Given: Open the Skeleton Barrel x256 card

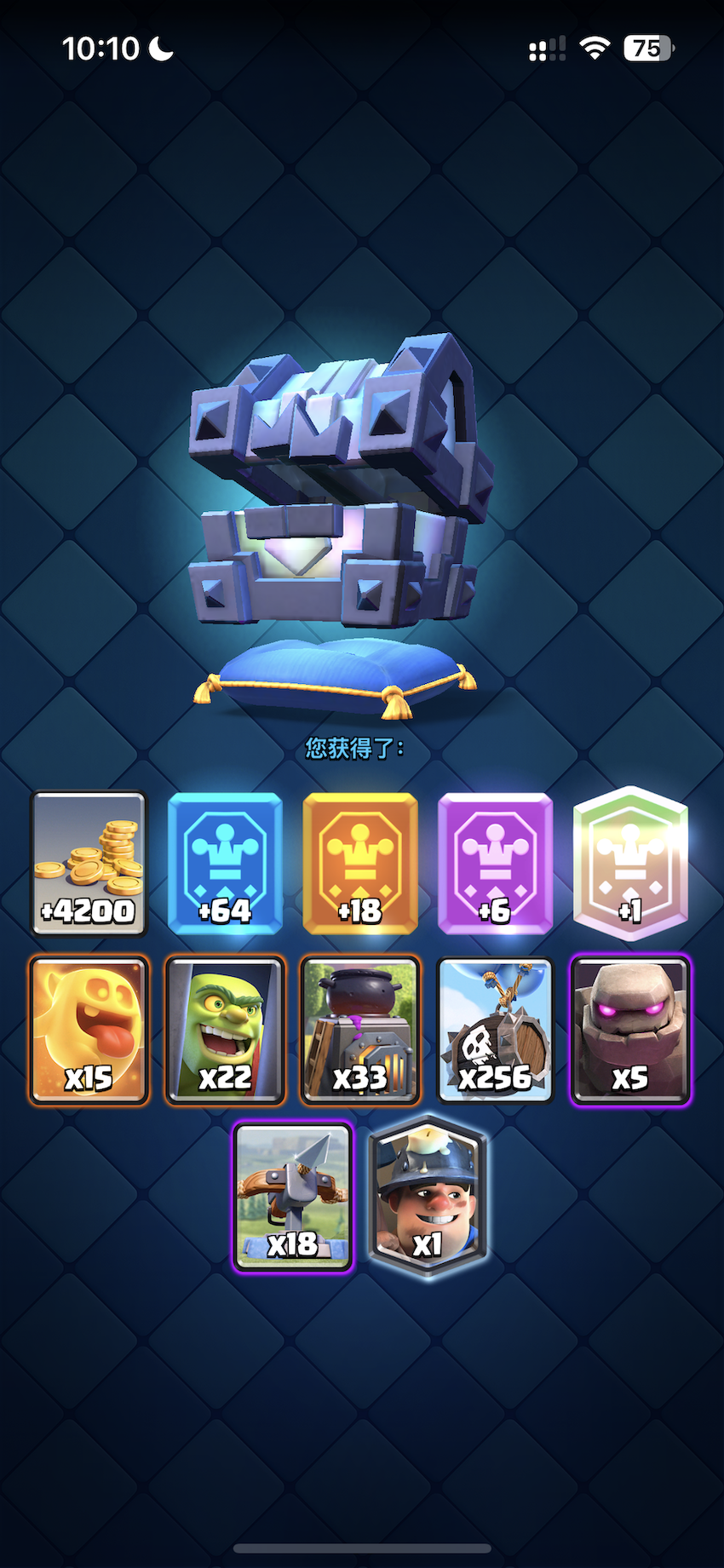Looking at the screenshot, I should 495,1031.
